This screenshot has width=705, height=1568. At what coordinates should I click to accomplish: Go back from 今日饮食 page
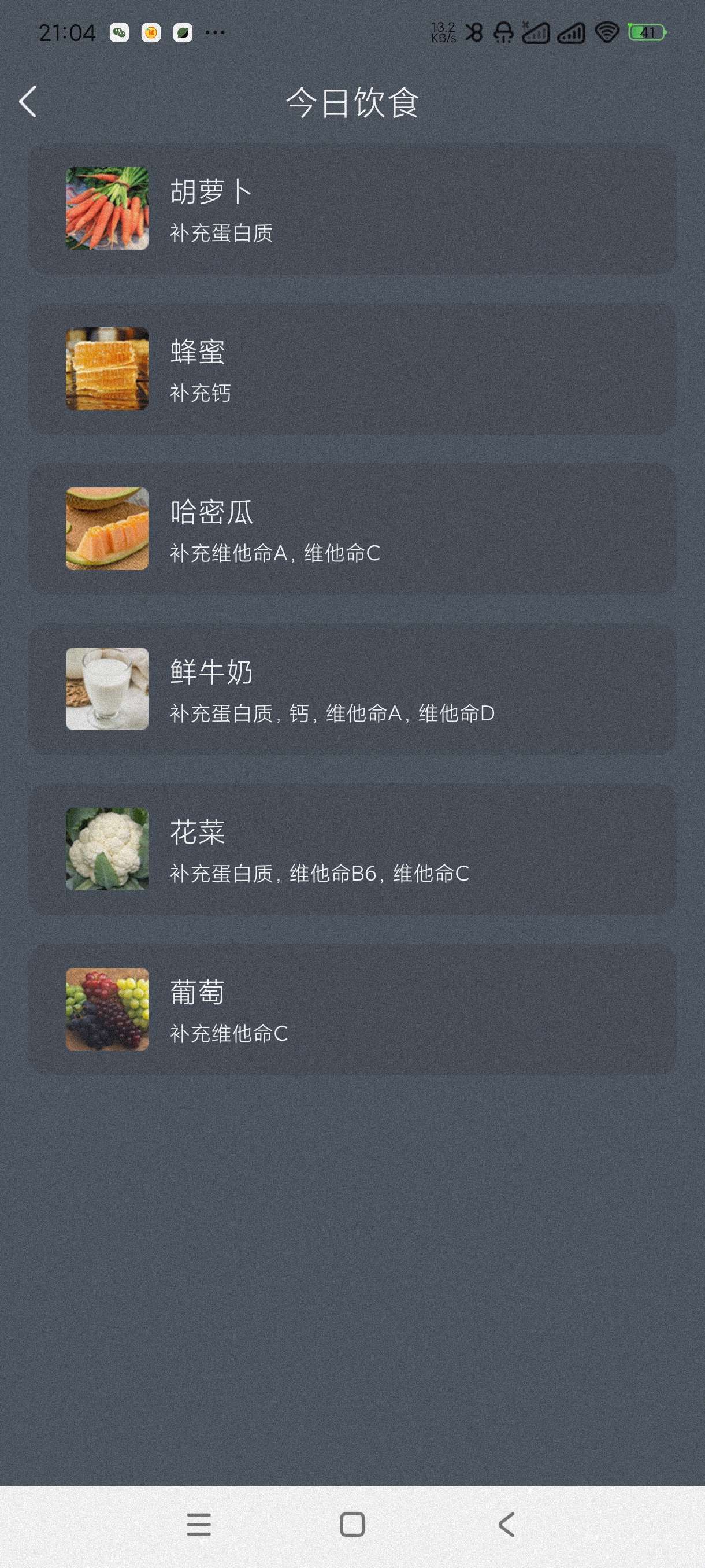28,102
